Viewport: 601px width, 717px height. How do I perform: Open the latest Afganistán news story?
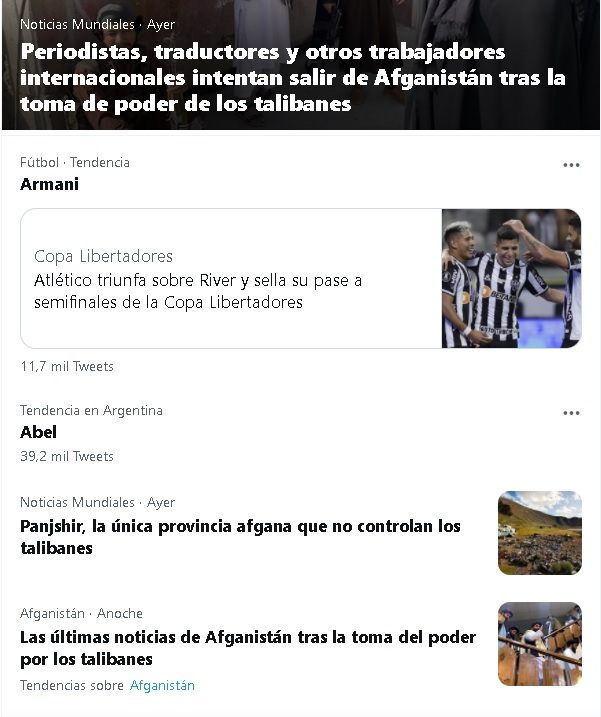pos(248,647)
